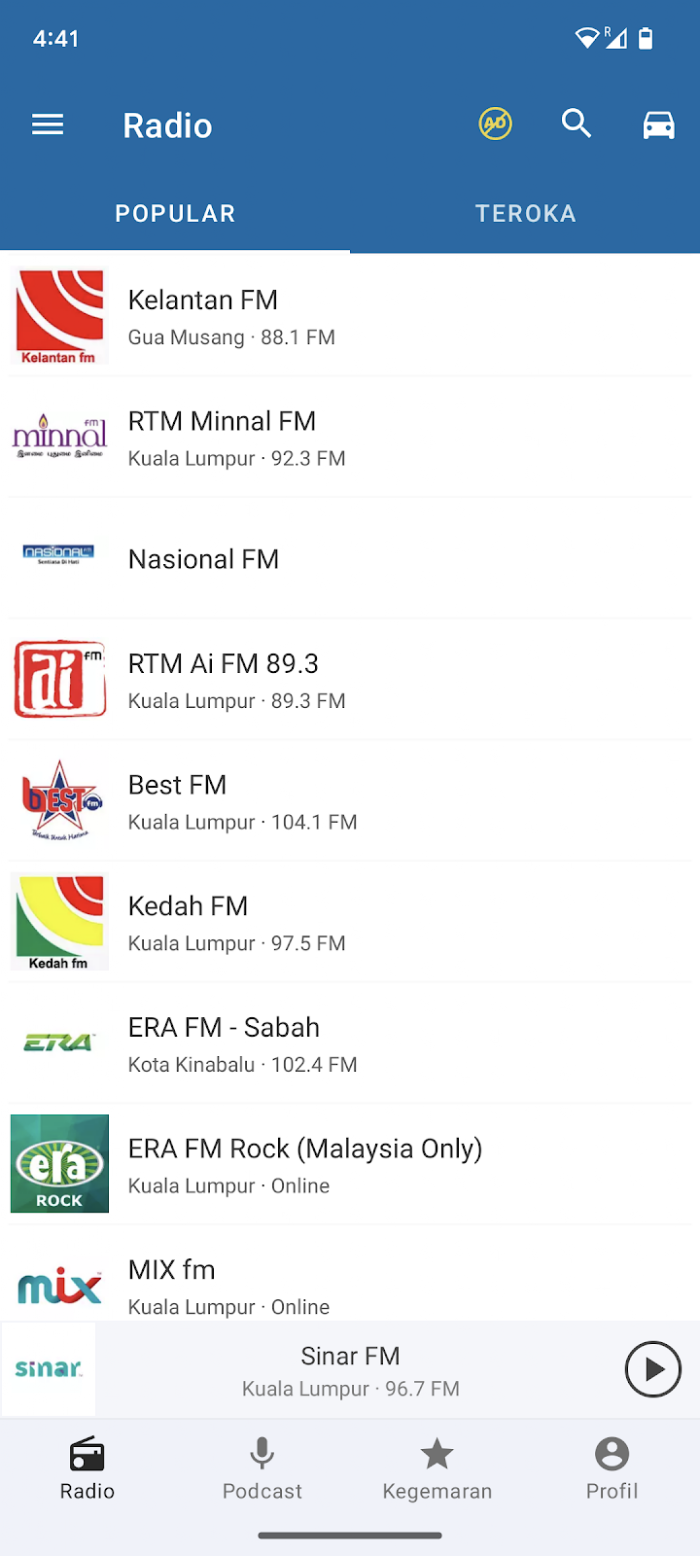Tap the remove ads icon

(x=495, y=124)
